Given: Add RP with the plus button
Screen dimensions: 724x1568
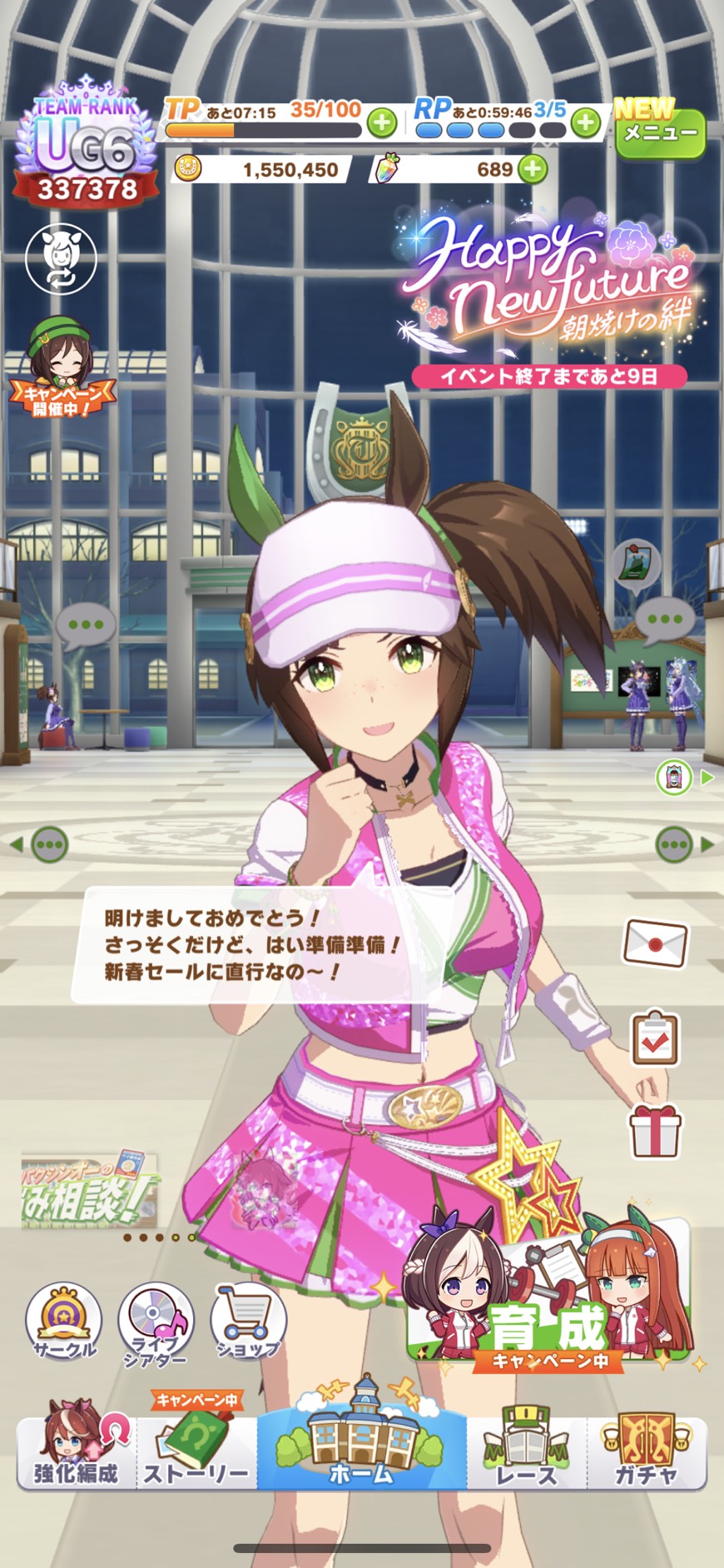Looking at the screenshot, I should click(586, 123).
